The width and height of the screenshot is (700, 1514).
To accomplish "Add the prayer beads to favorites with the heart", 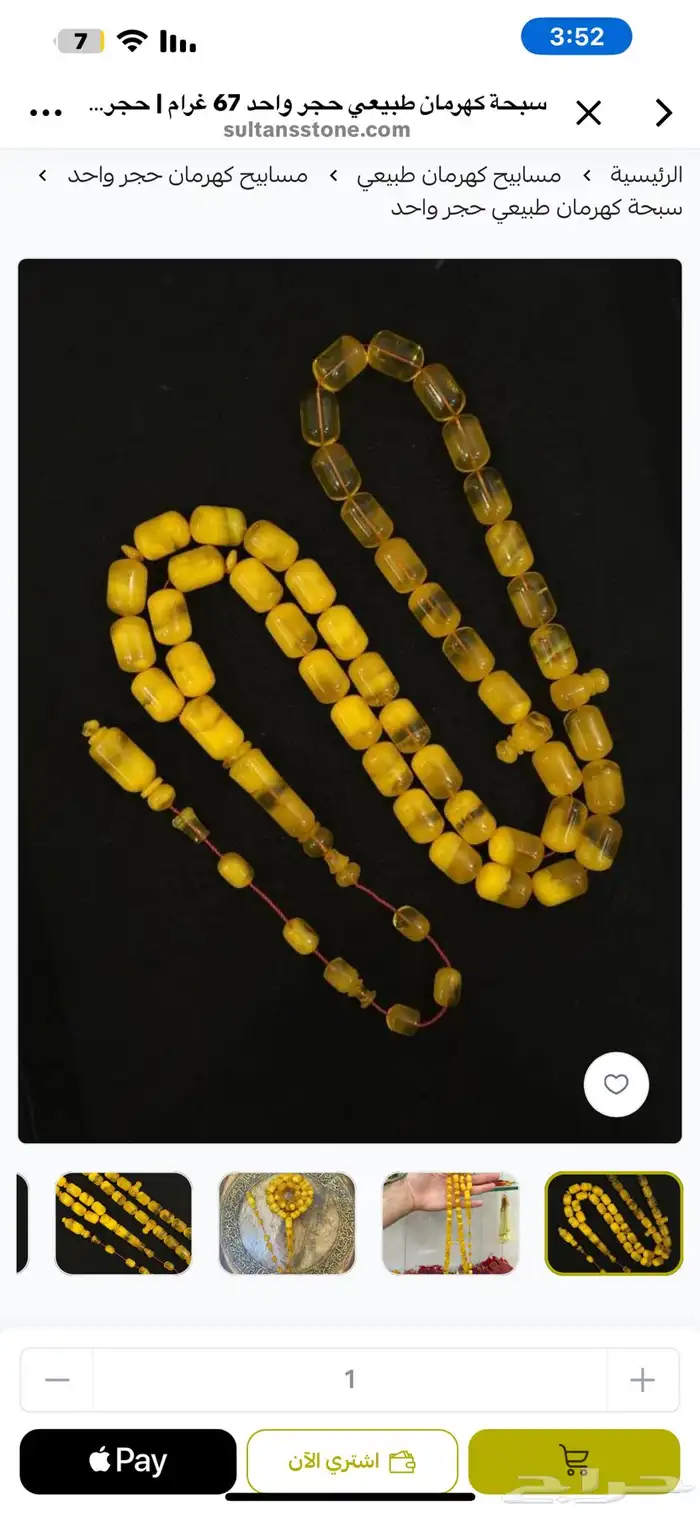I will tap(616, 1084).
